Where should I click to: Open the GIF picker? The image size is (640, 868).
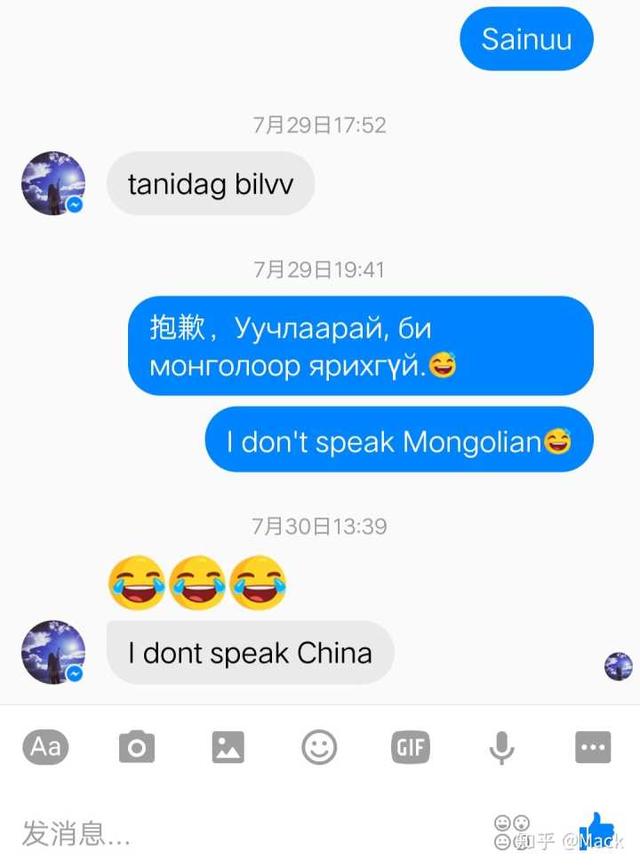click(x=410, y=746)
